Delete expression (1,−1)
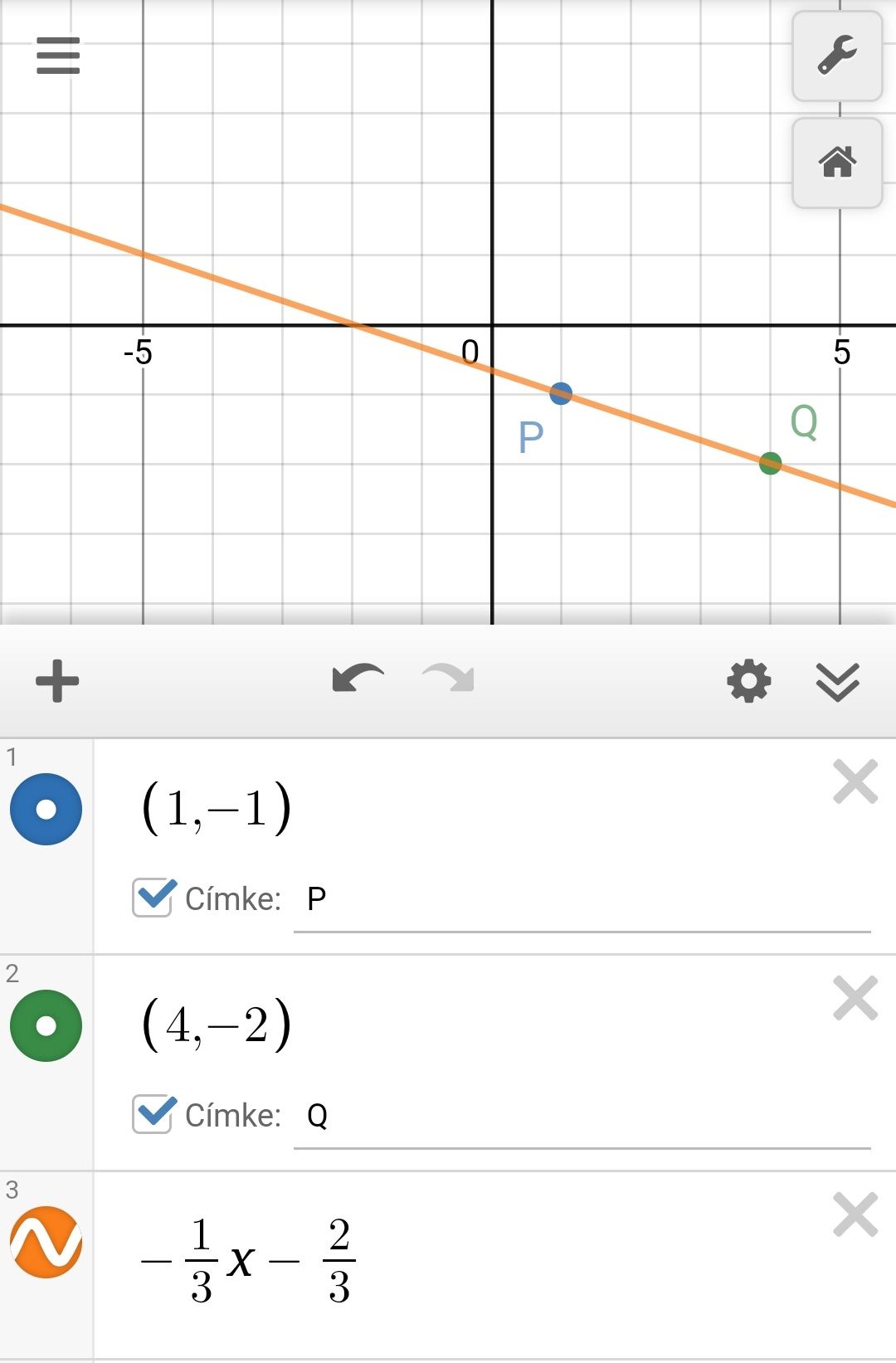Viewport: 896px width, 1363px height. (x=855, y=781)
